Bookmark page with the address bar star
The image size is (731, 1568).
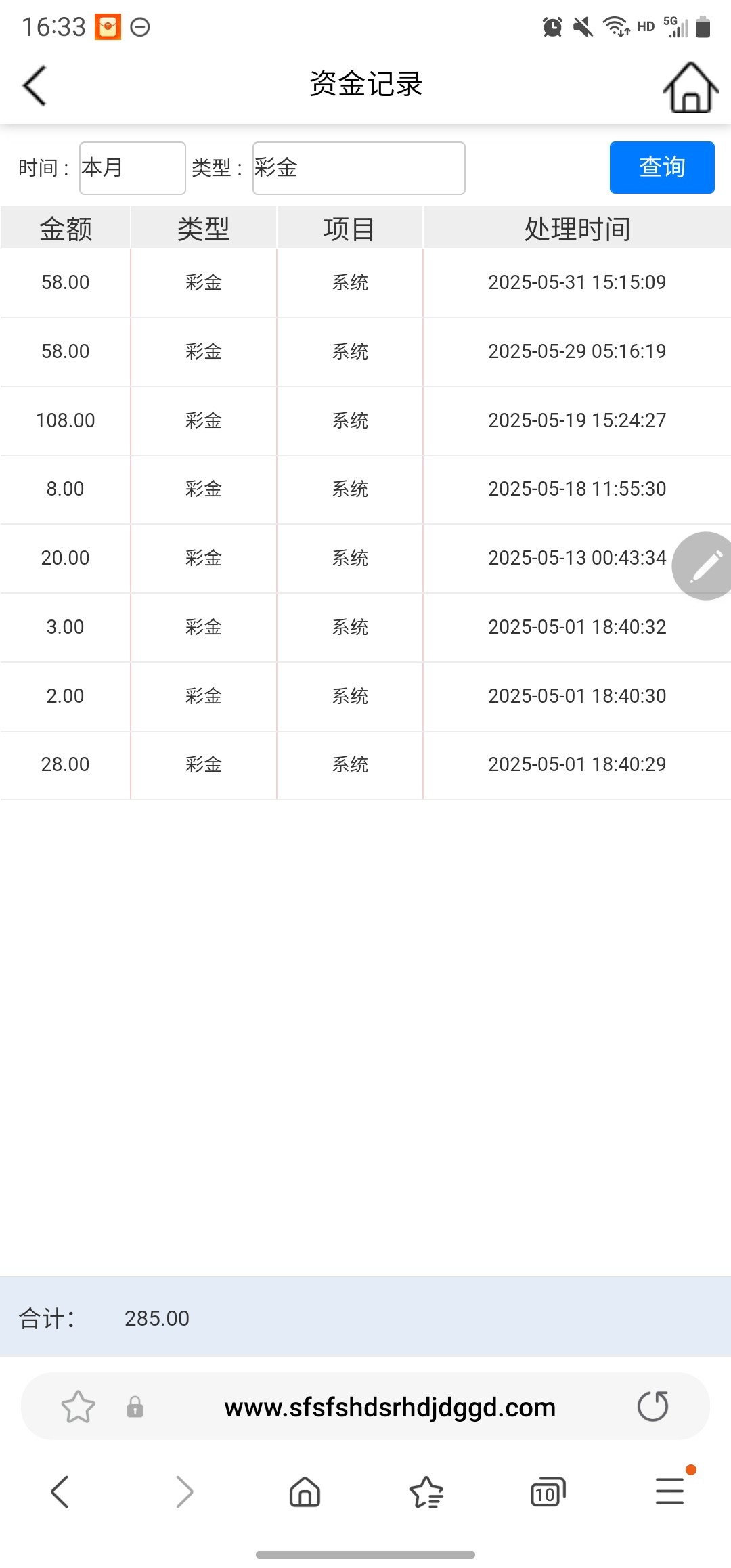tap(78, 1407)
